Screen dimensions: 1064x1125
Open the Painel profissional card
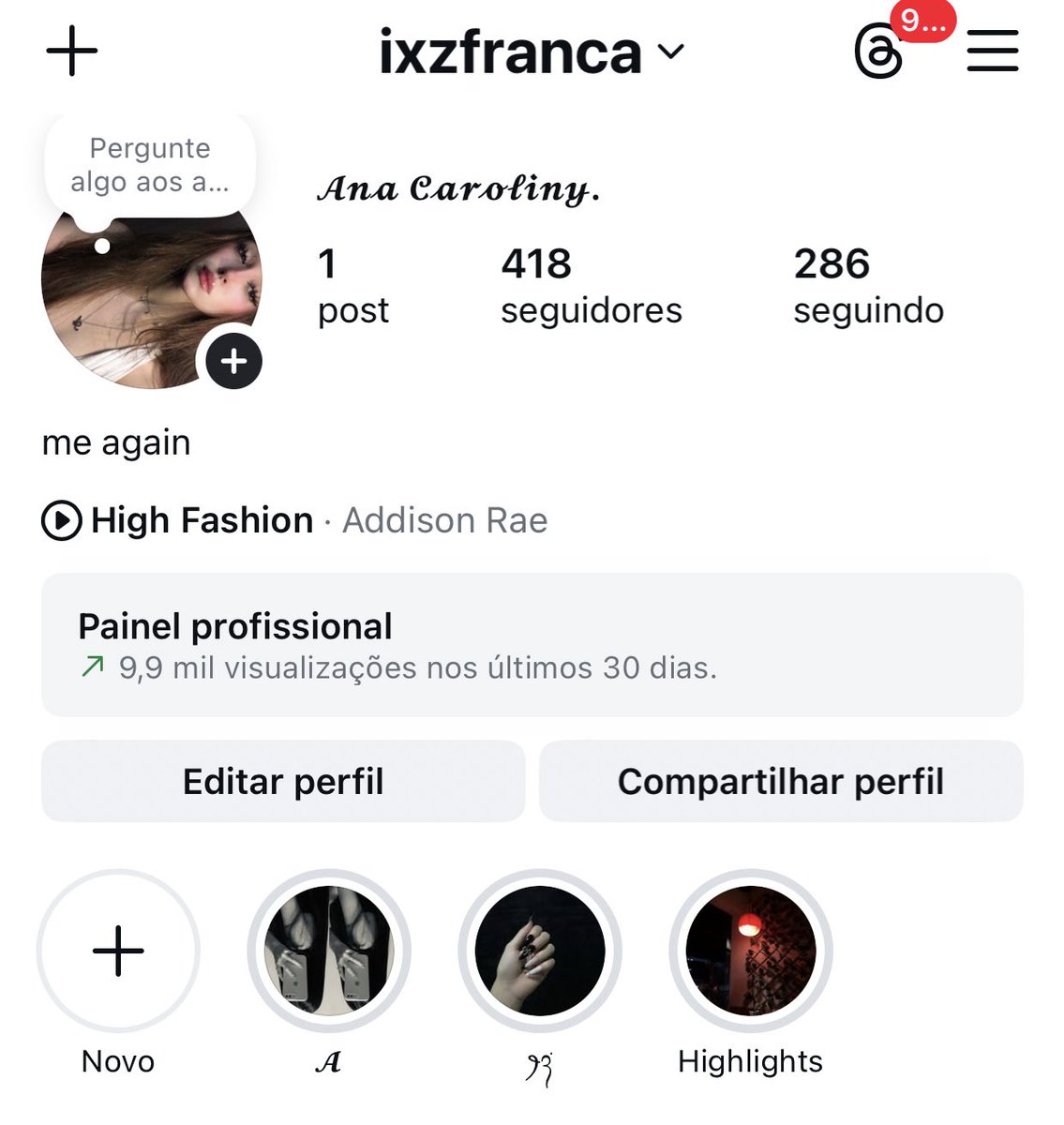pos(532,645)
